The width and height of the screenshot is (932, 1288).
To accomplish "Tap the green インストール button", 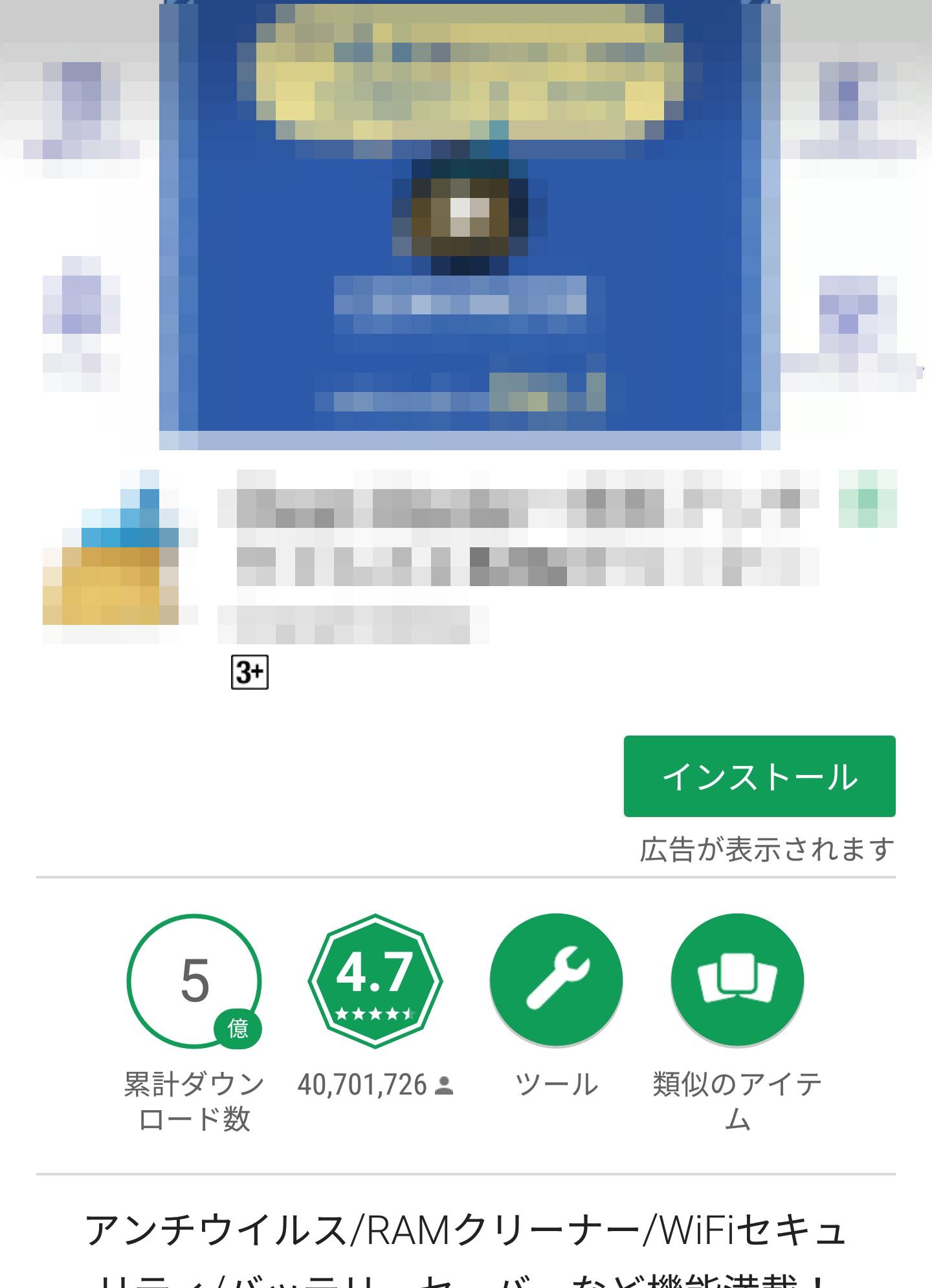I will pos(759,776).
